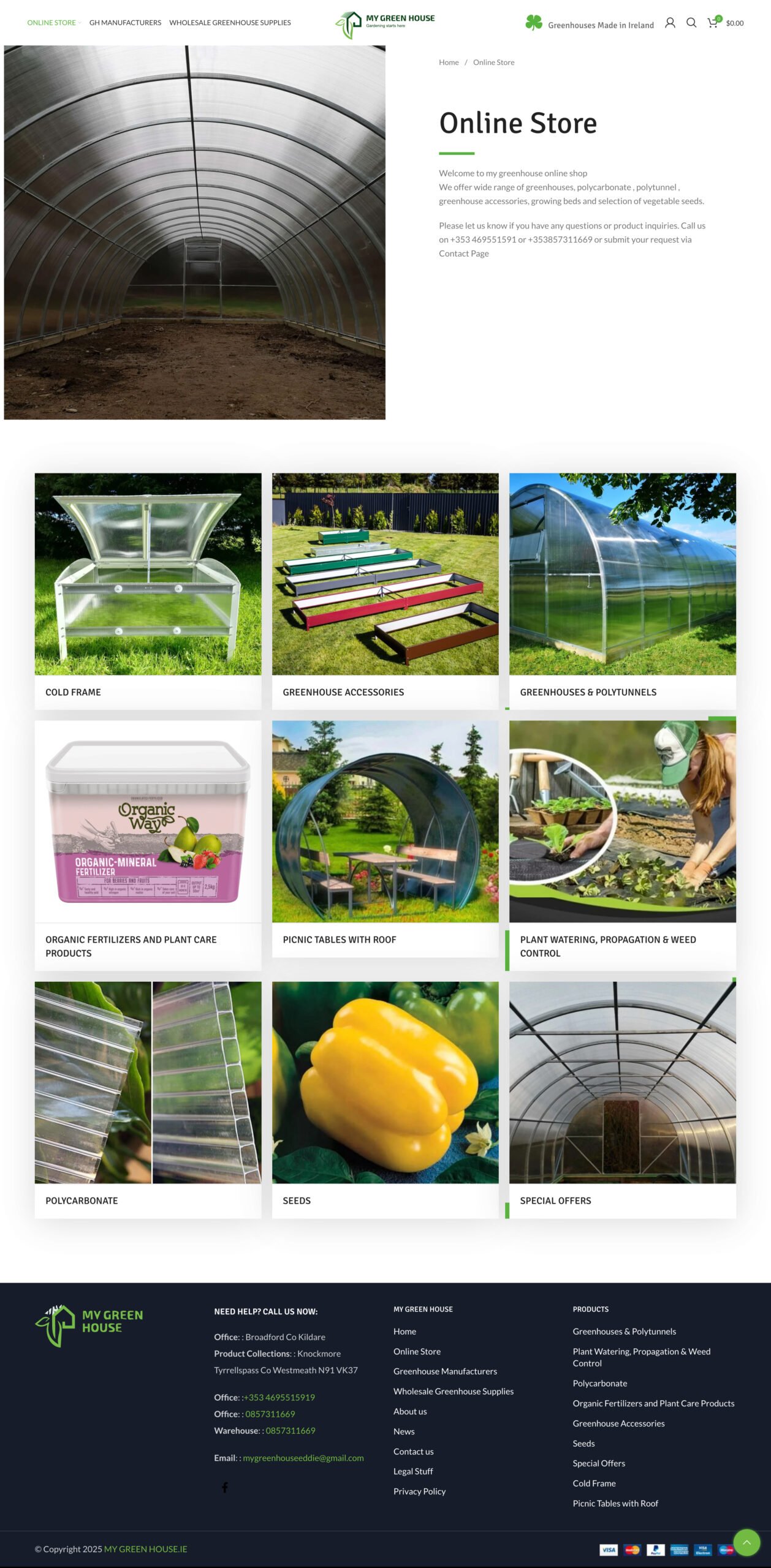The image size is (771, 1568).
Task: Open the search magnifier icon
Action: tap(691, 23)
